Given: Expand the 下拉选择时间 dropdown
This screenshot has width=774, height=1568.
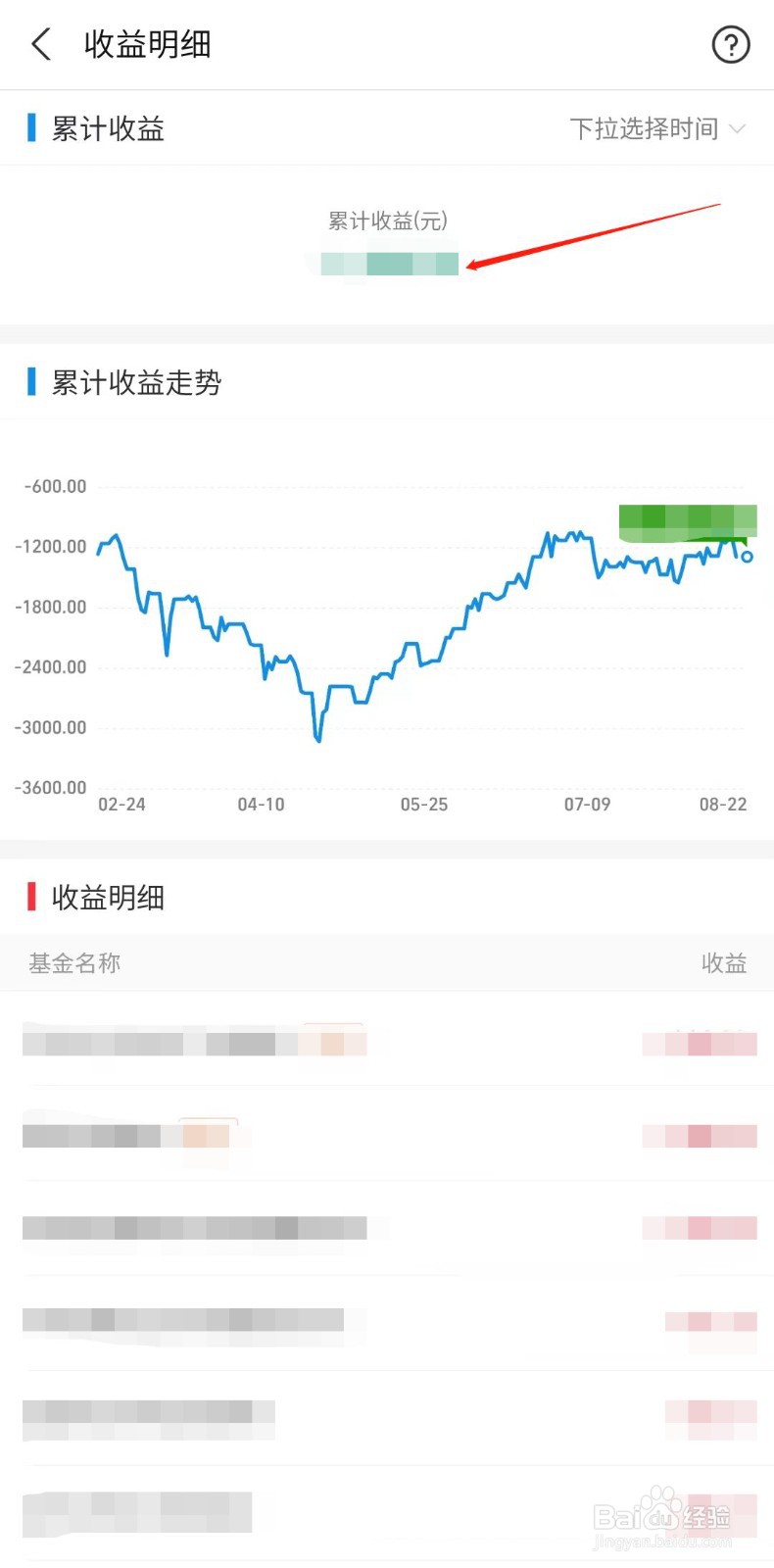Looking at the screenshot, I should coord(657,128).
